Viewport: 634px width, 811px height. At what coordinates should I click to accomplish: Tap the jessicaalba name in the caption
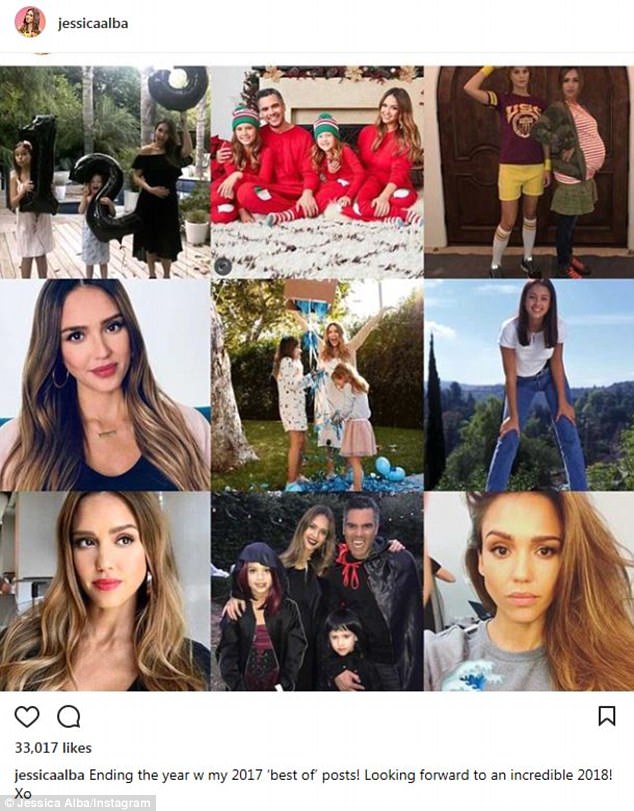click(x=49, y=775)
